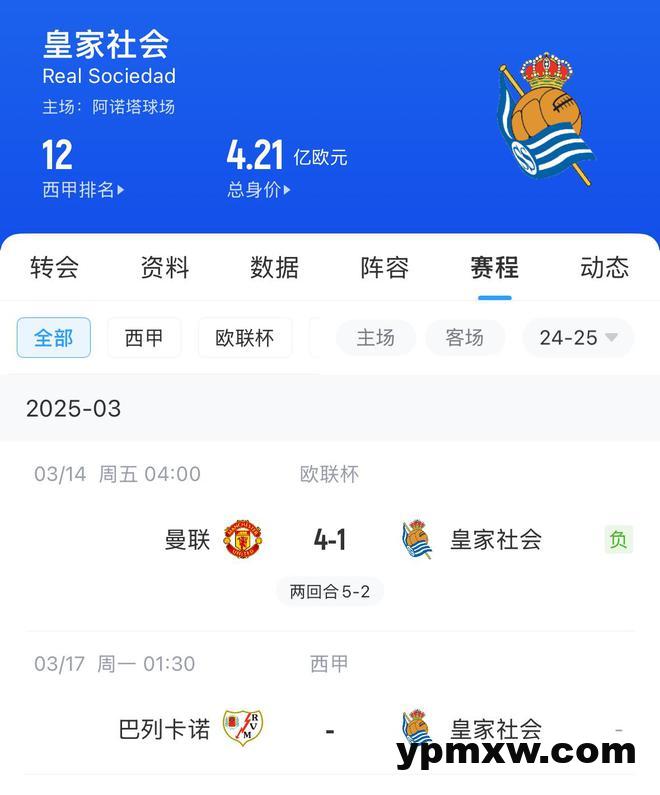Open 总身价 squad value details

tap(259, 190)
